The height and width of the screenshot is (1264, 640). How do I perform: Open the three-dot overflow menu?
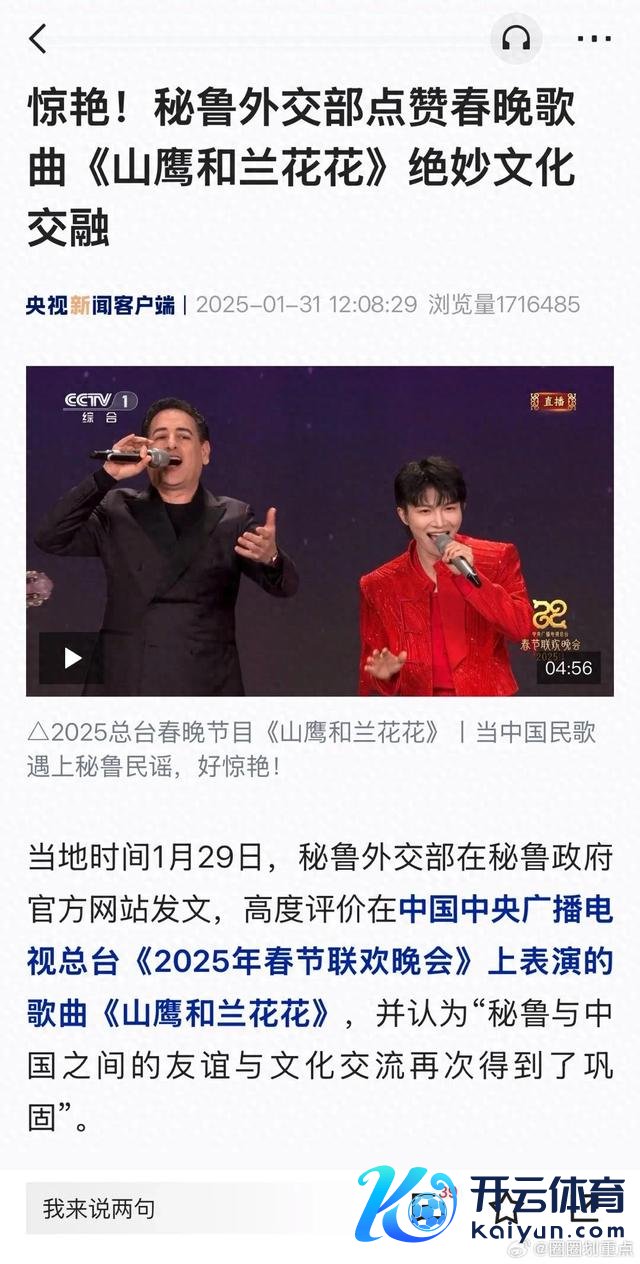[x=594, y=40]
